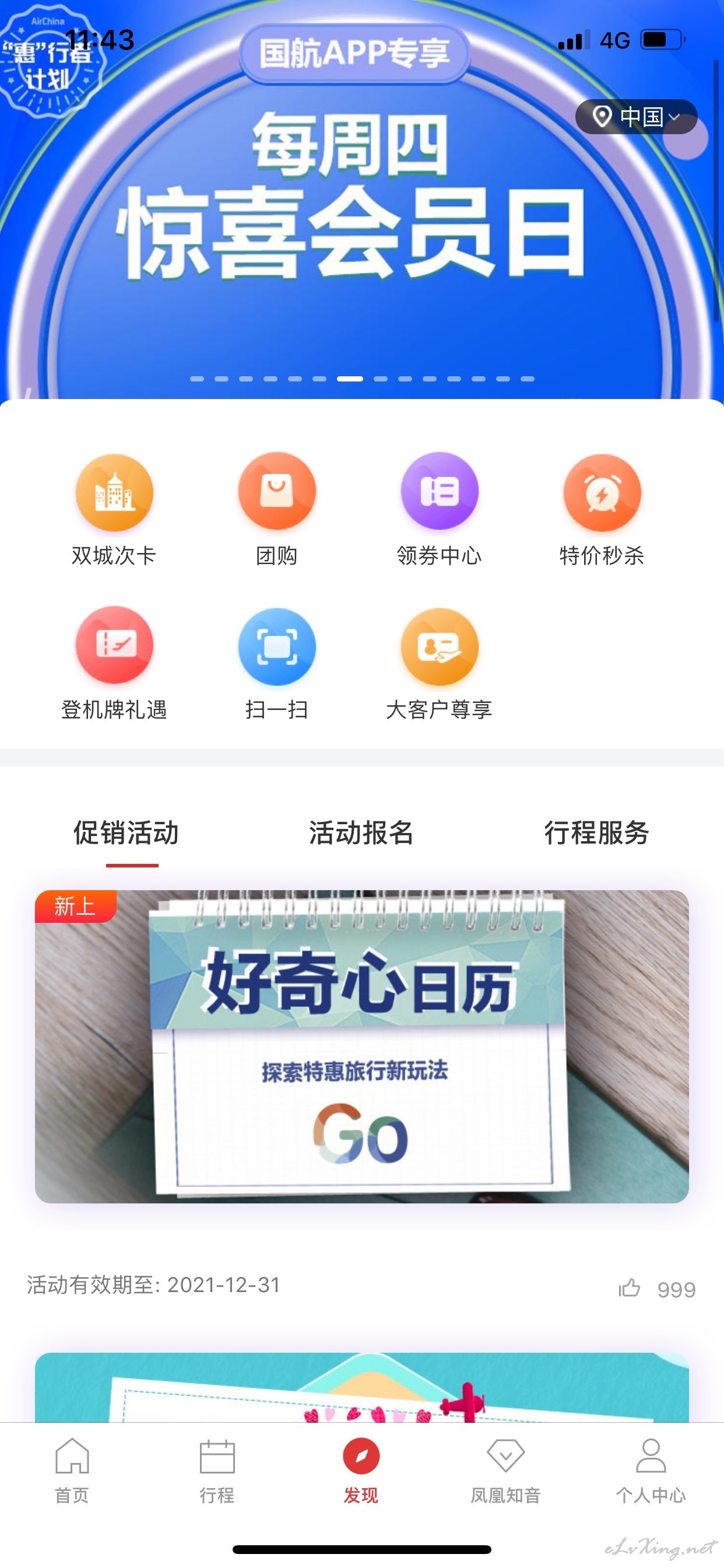Image resolution: width=724 pixels, height=1568 pixels.
Task: Open 双城次卡
Action: [x=114, y=510]
